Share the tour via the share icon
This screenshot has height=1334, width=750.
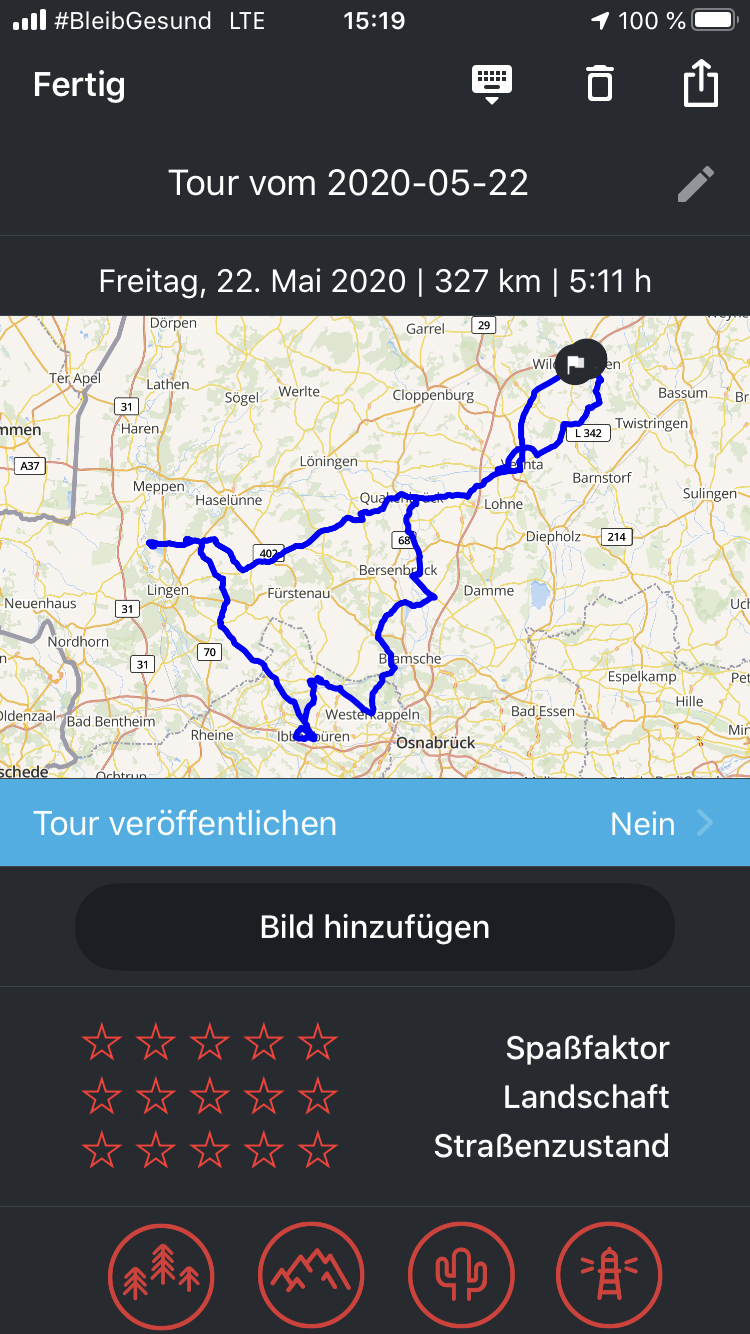(x=701, y=82)
